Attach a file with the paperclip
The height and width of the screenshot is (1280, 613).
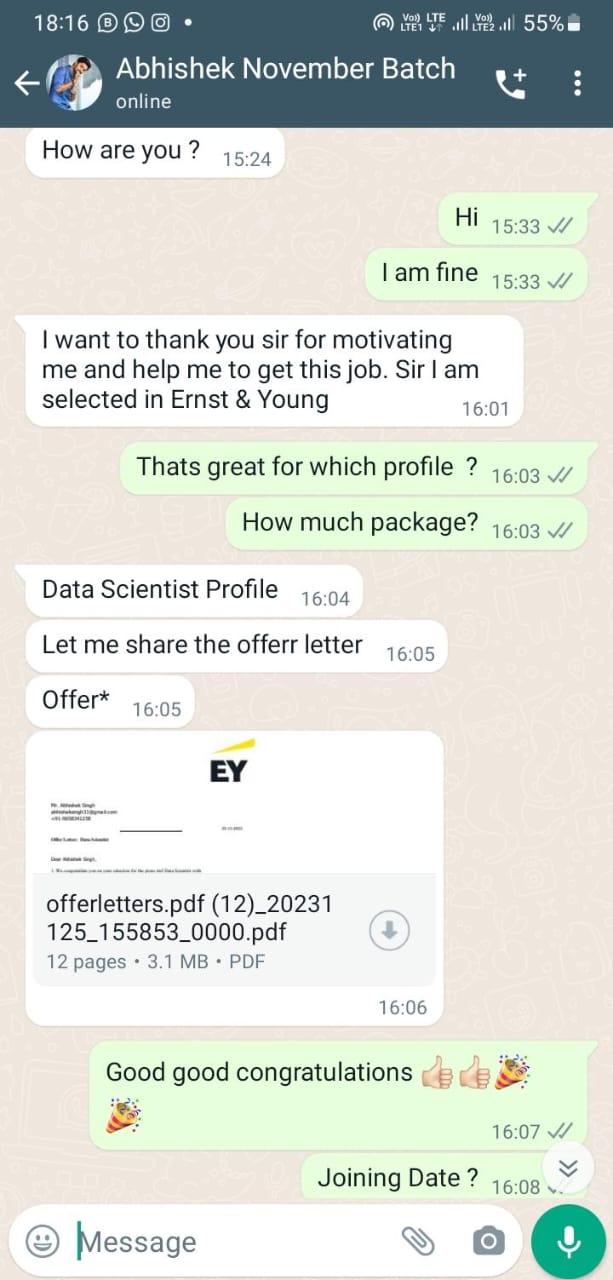418,1241
